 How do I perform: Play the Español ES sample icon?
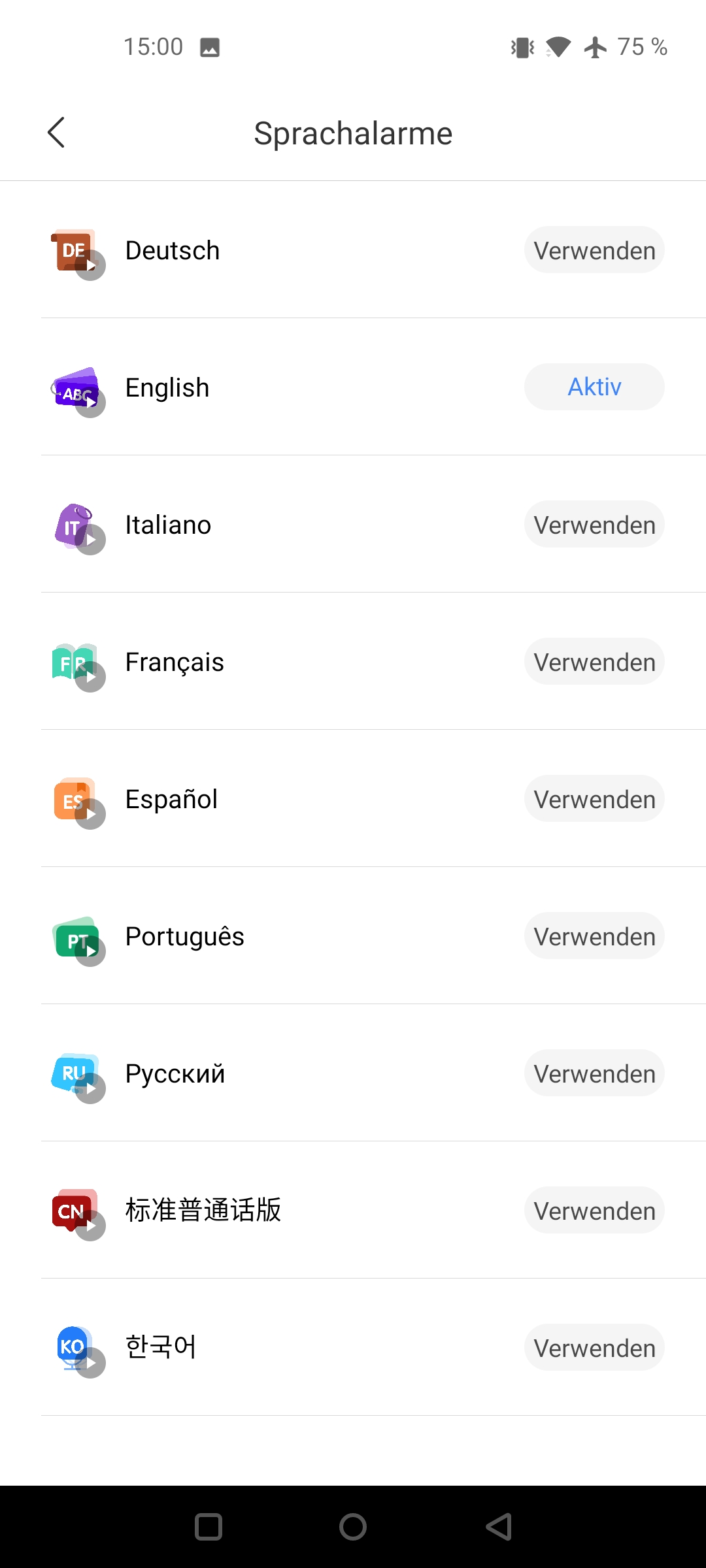(x=78, y=803)
